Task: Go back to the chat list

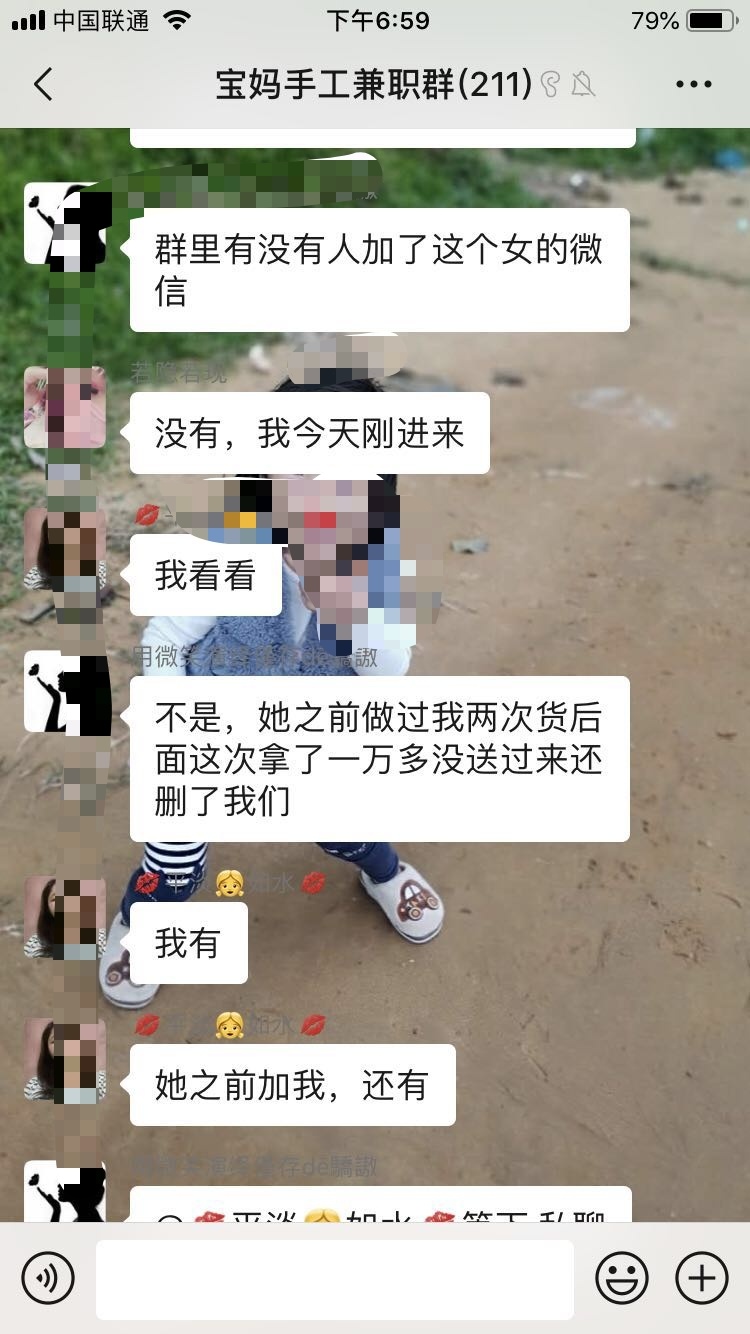Action: (43, 84)
